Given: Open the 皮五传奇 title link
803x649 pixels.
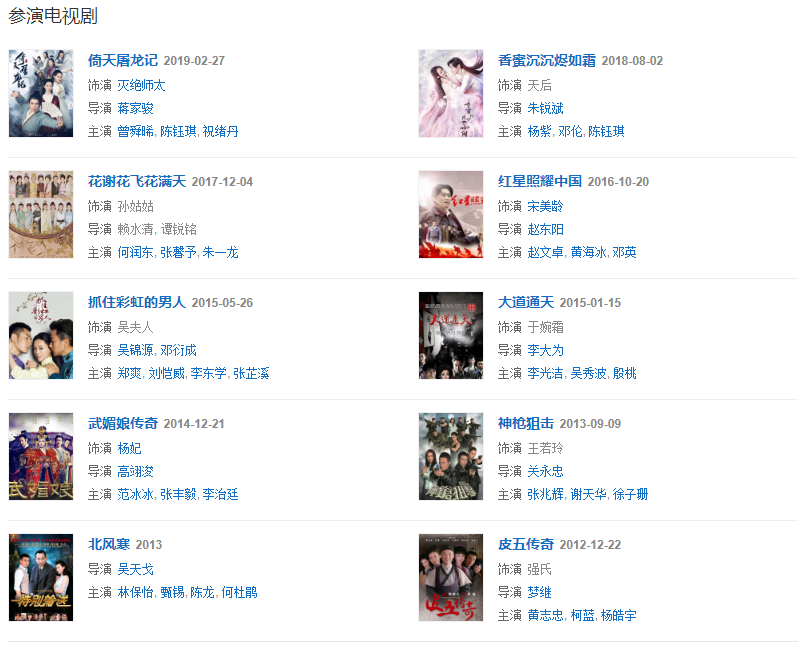Looking at the screenshot, I should (526, 544).
